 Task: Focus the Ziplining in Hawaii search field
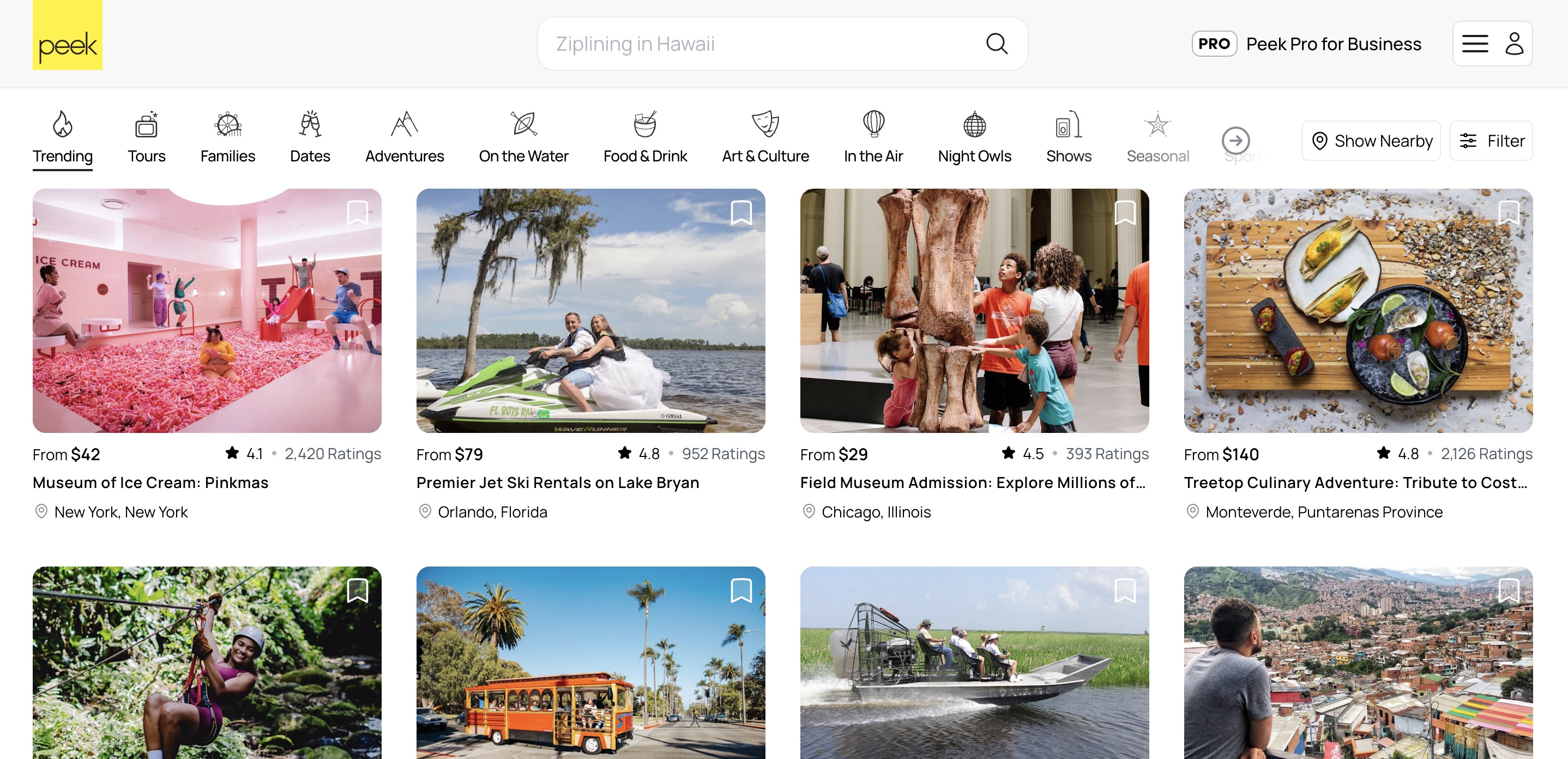(x=761, y=44)
